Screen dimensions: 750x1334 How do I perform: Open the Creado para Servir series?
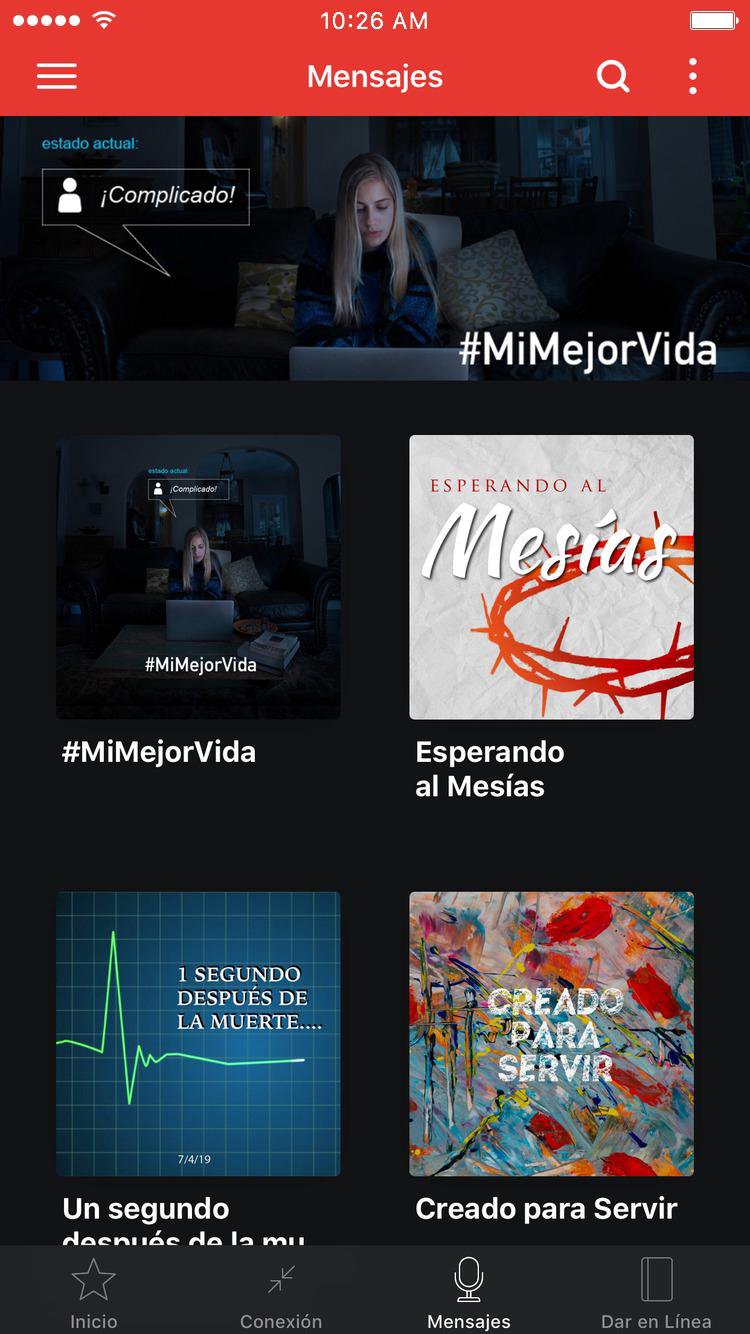pyautogui.click(x=551, y=1034)
